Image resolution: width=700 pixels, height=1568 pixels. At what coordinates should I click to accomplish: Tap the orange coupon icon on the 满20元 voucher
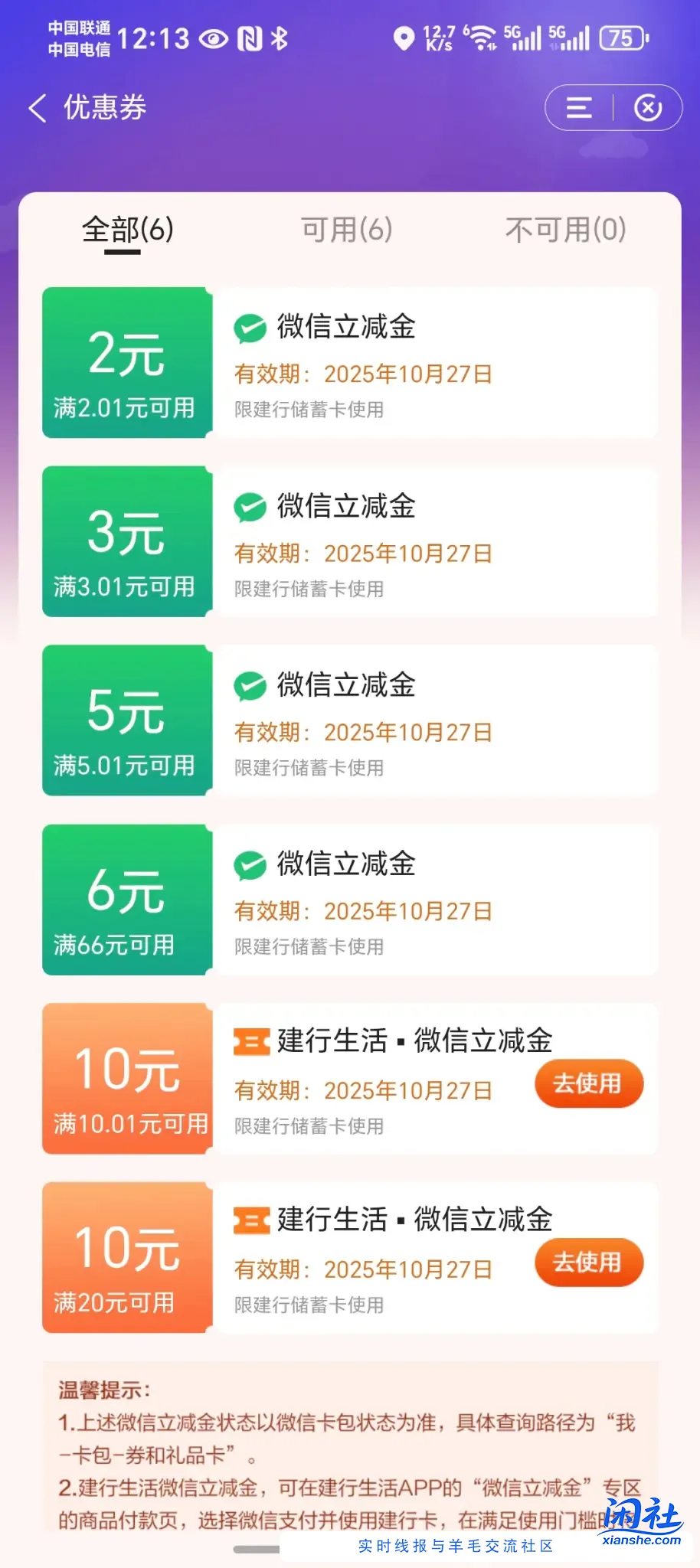pos(250,1220)
